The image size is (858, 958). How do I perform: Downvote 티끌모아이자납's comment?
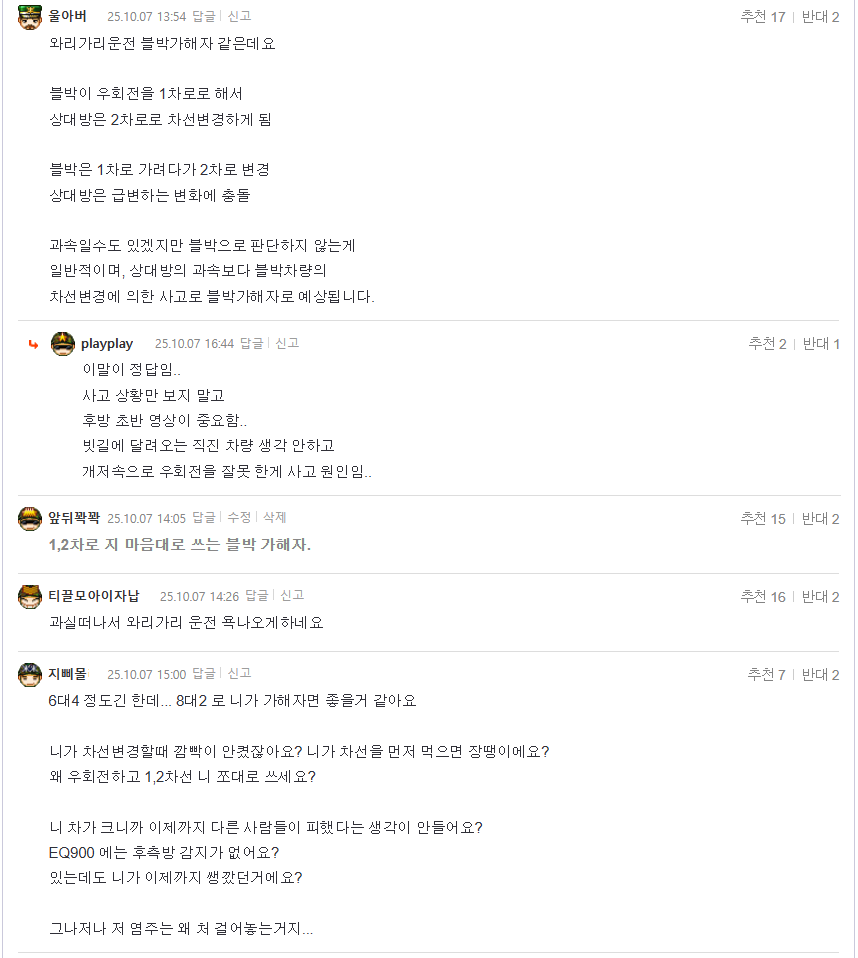pos(820,597)
